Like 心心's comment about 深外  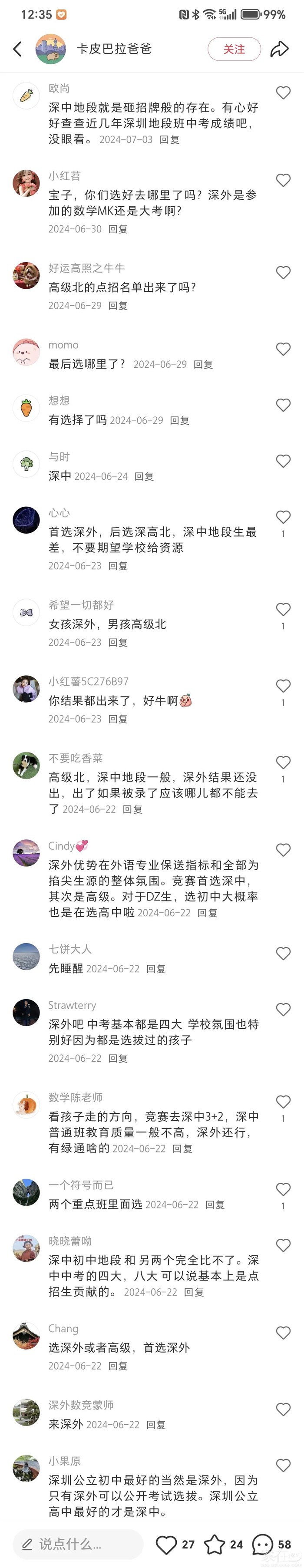pyautogui.click(x=283, y=518)
